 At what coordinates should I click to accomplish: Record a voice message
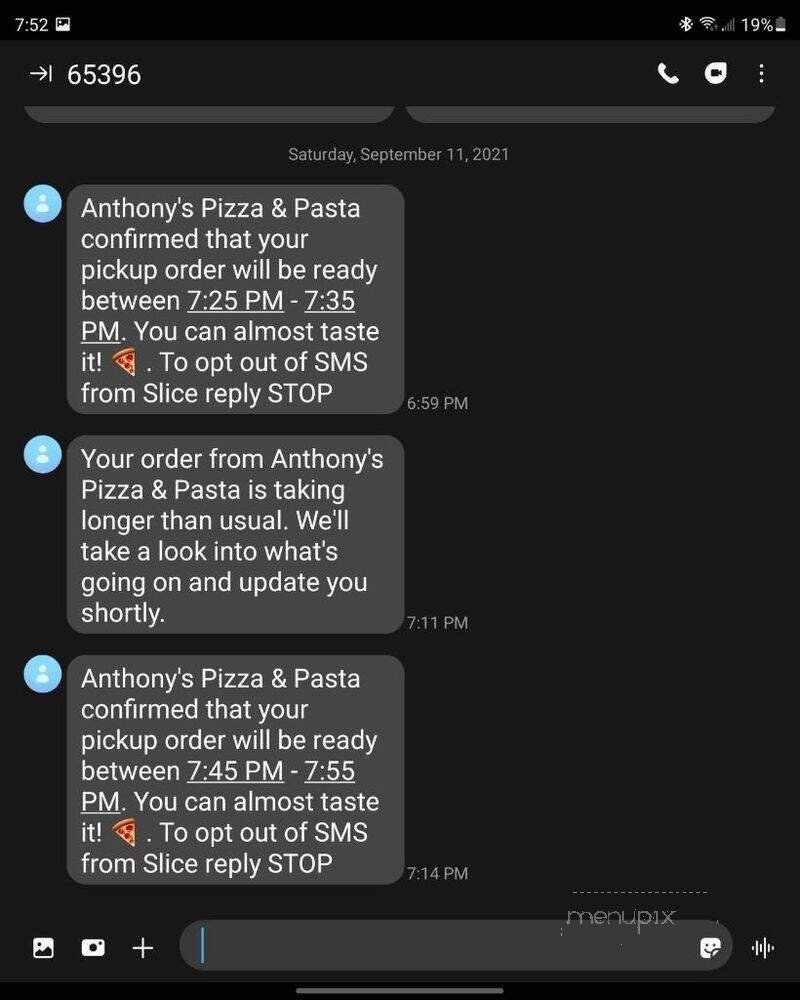click(x=763, y=947)
